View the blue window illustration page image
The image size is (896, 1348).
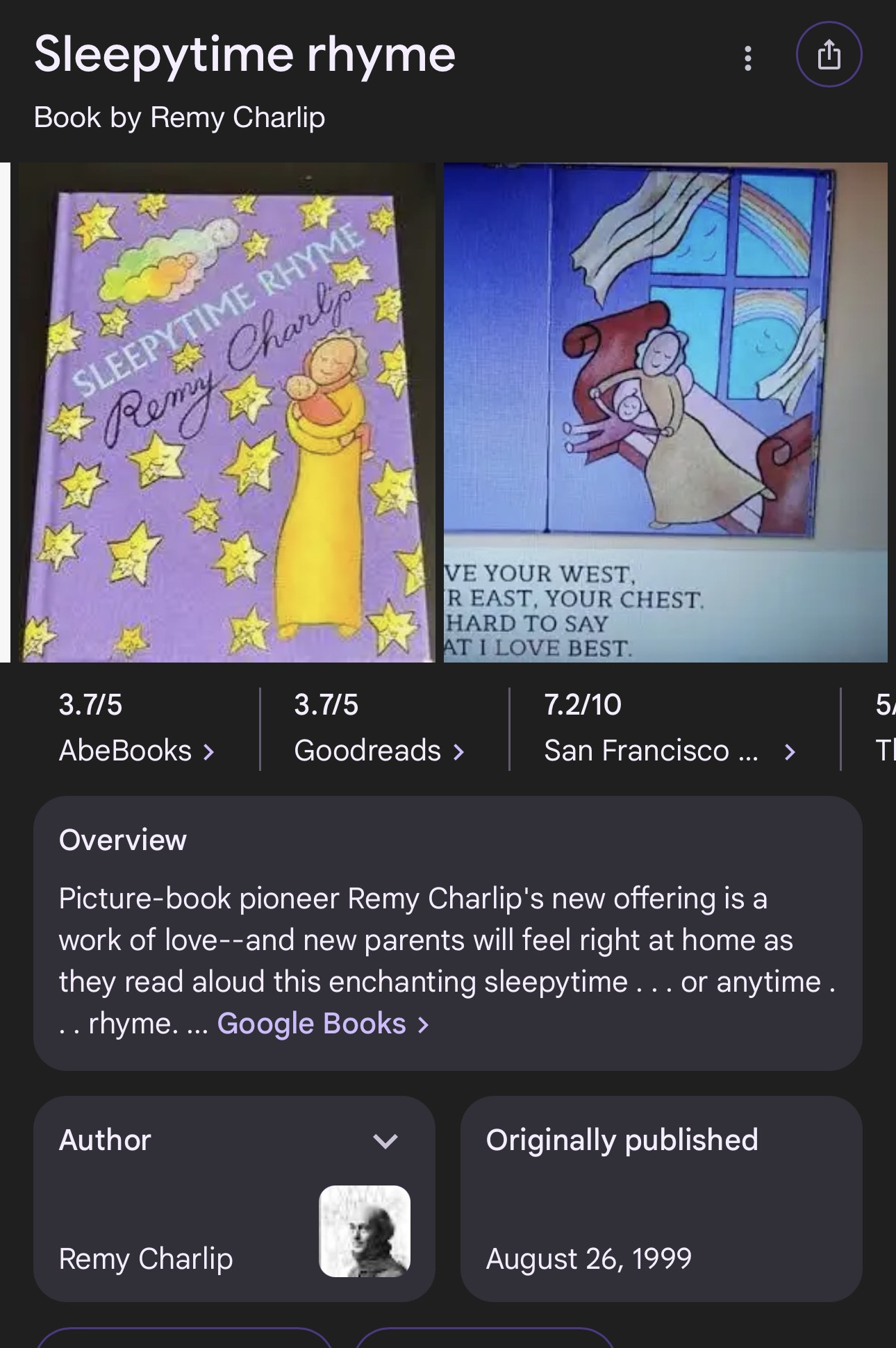pyautogui.click(x=665, y=413)
